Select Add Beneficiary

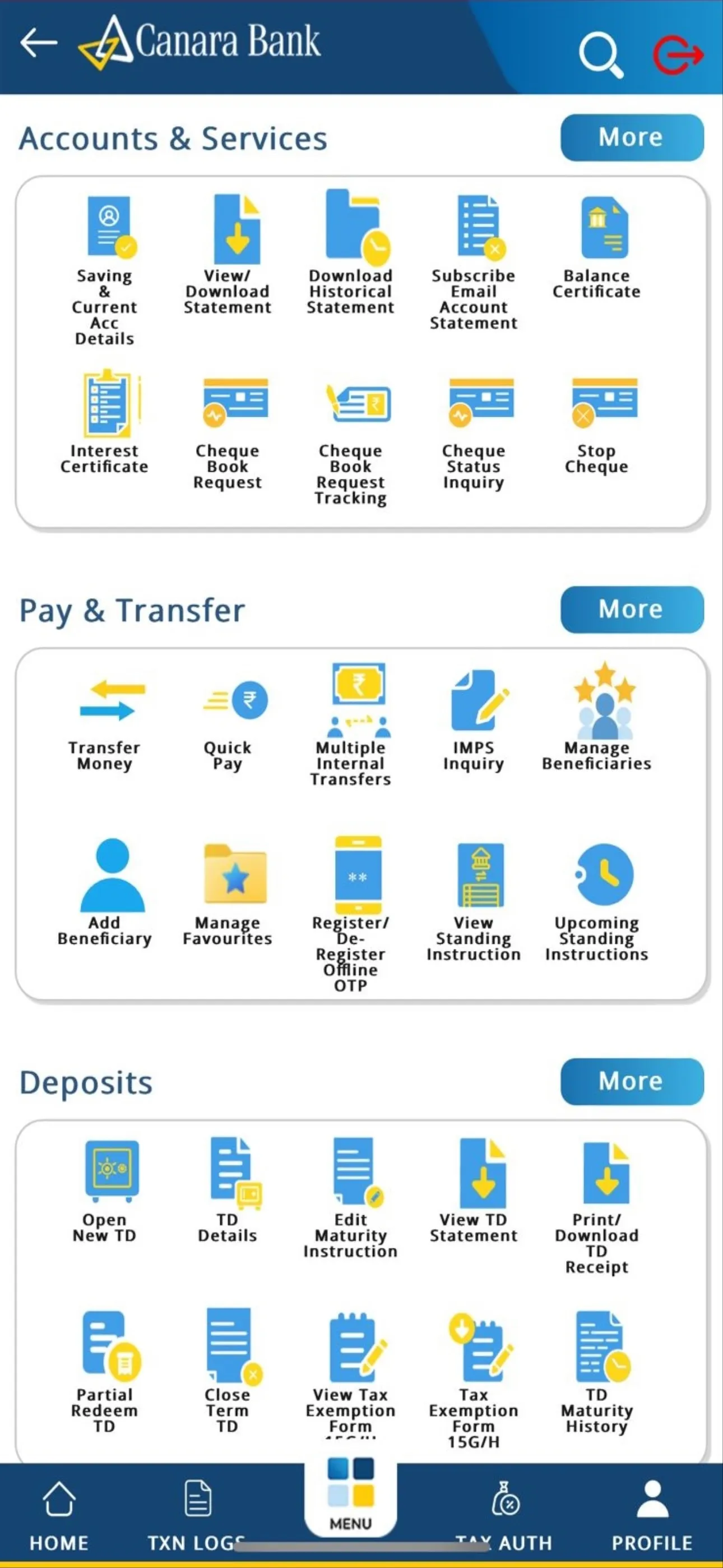pyautogui.click(x=105, y=892)
